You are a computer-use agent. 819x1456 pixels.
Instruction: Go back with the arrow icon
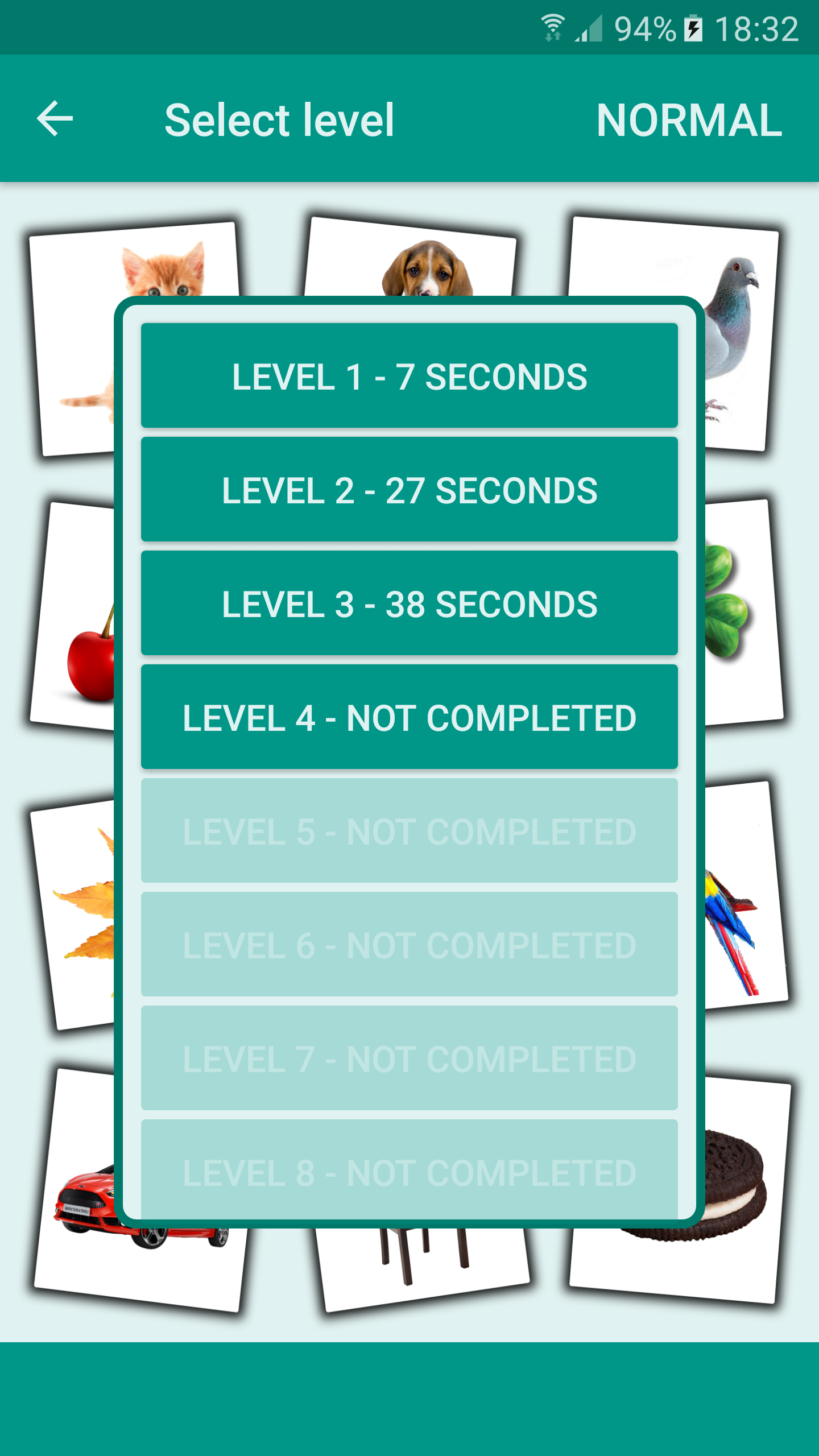(55, 119)
